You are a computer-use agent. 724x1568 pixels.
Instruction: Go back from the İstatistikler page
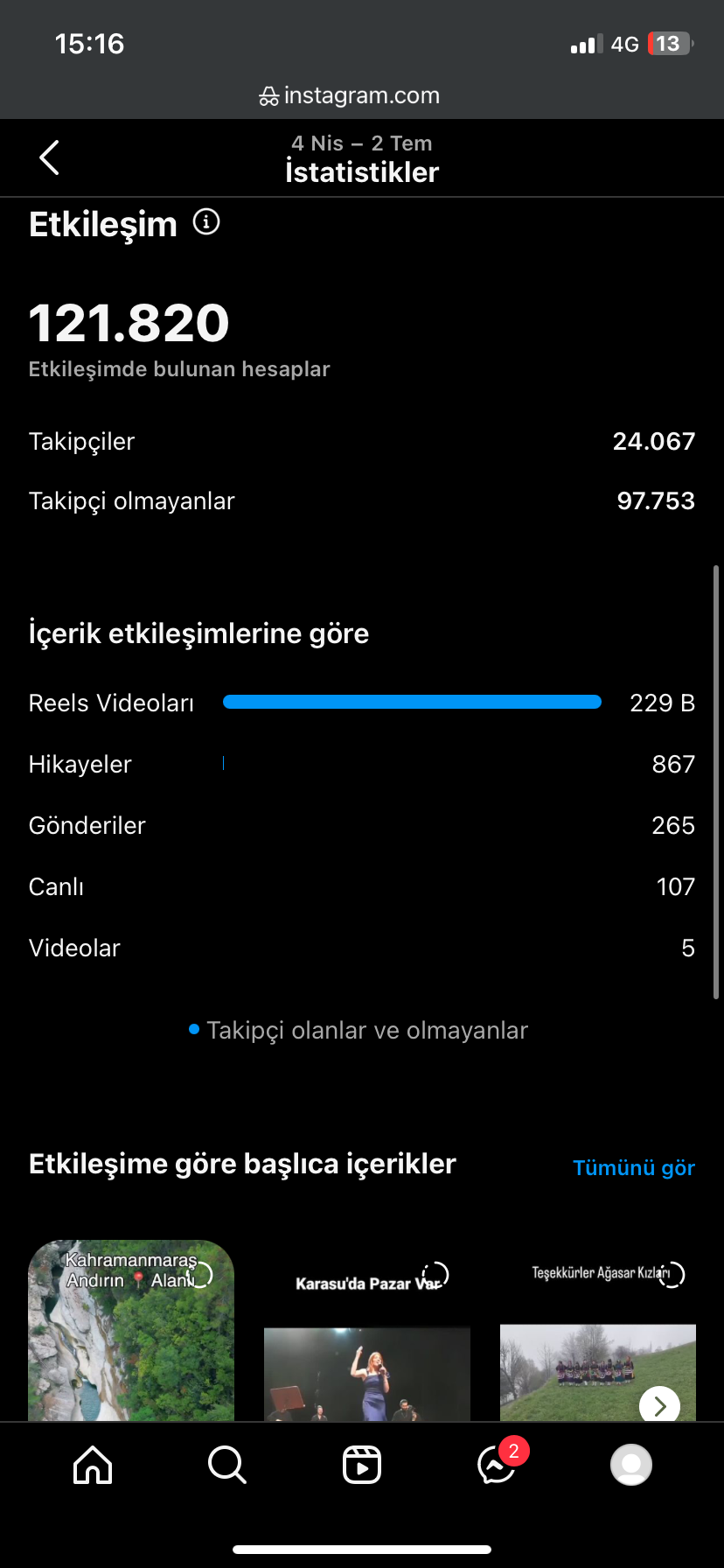click(50, 157)
